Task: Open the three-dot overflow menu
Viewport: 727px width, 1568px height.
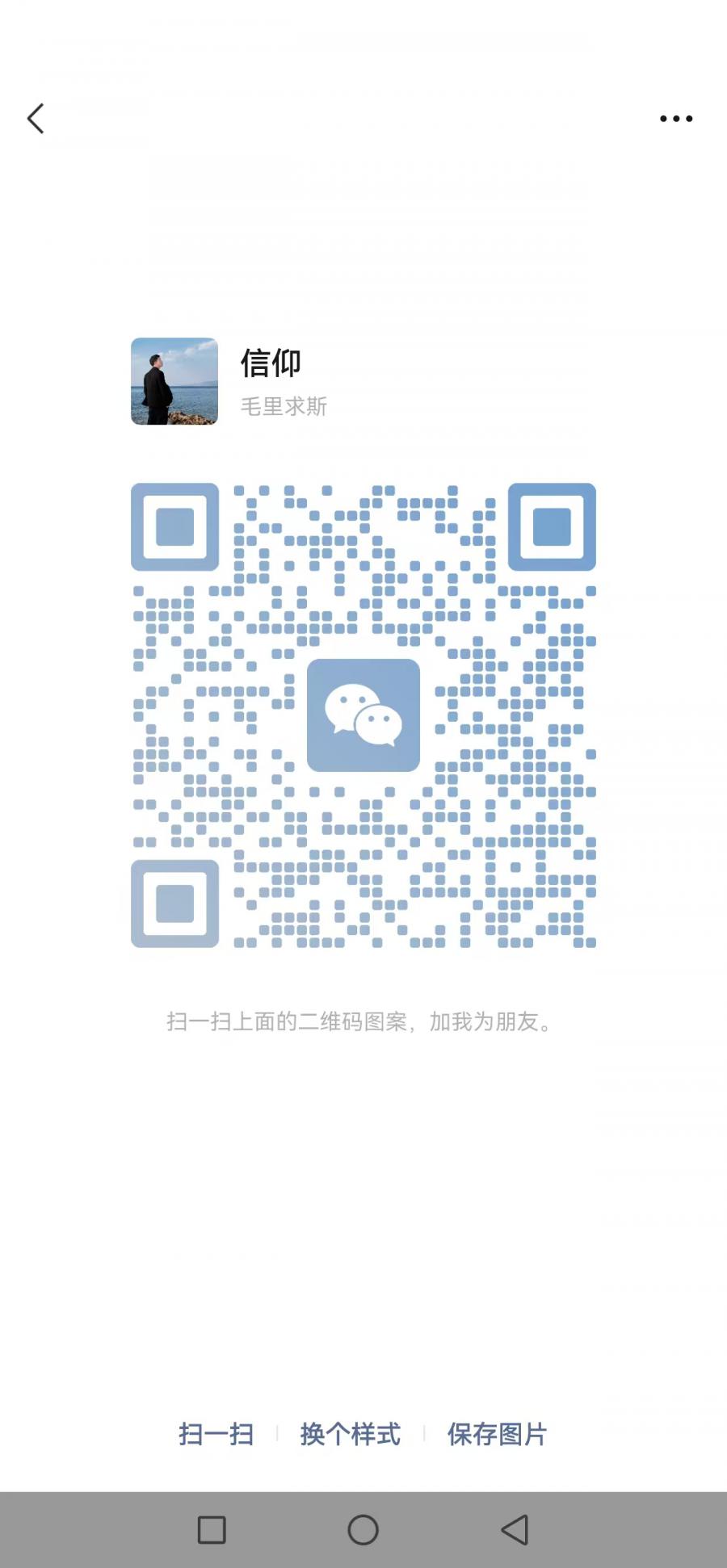Action: click(676, 119)
